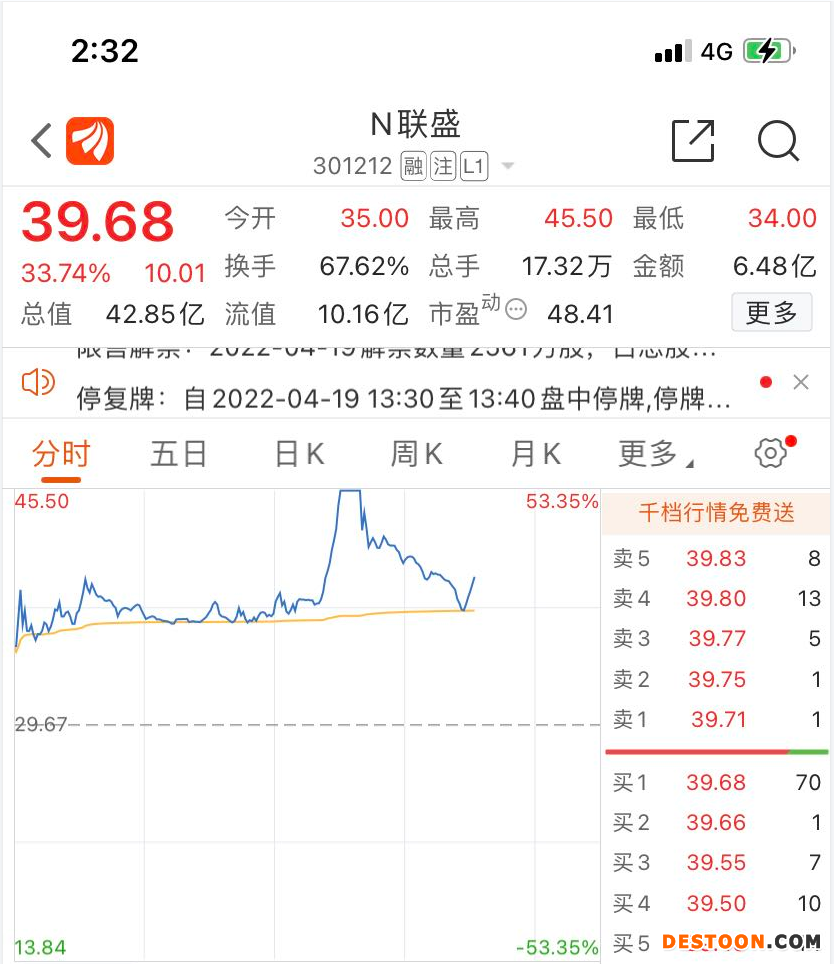The height and width of the screenshot is (964, 834).
Task: Tap the 更多 button for more quote data
Action: (x=771, y=313)
